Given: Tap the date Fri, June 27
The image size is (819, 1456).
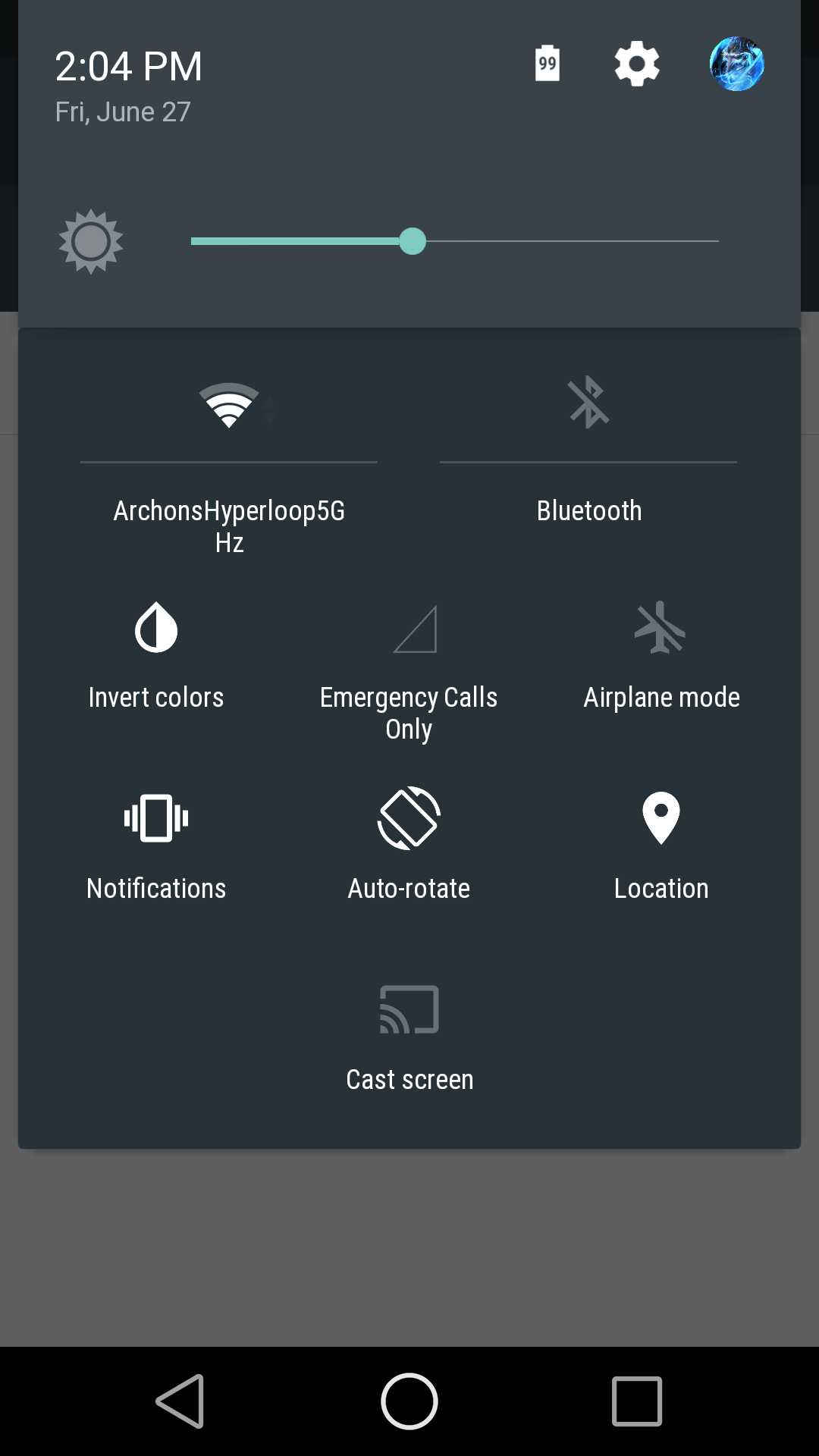Looking at the screenshot, I should tap(123, 111).
